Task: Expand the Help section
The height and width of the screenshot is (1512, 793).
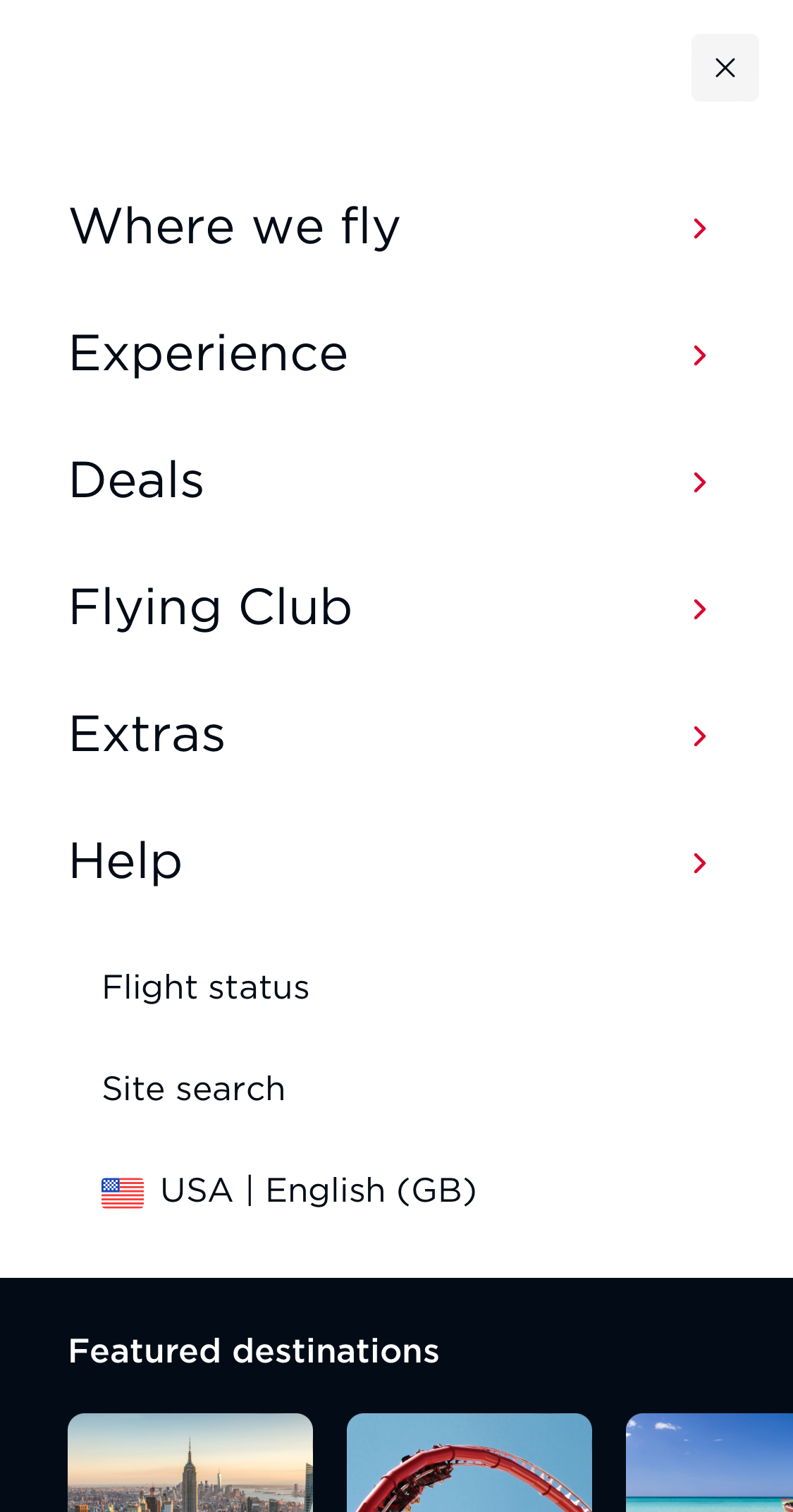Action: click(699, 862)
